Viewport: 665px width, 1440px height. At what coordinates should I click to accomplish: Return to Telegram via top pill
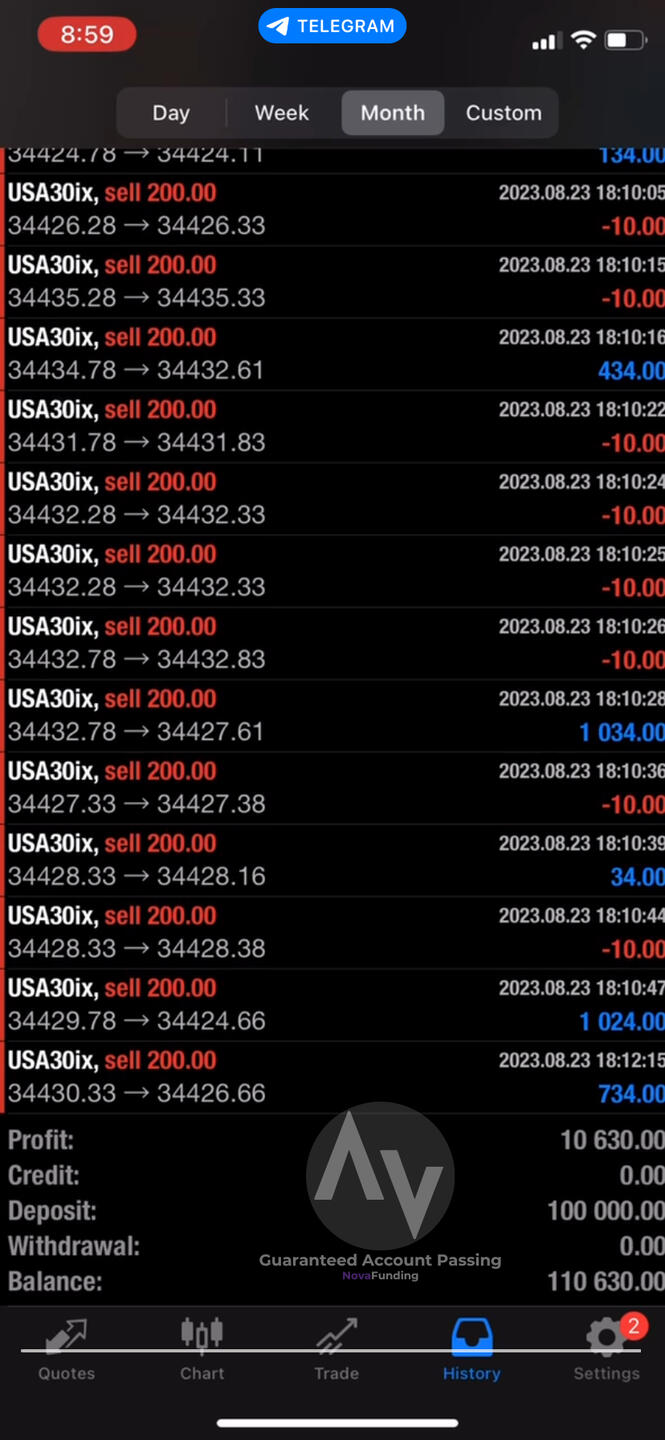click(x=332, y=27)
